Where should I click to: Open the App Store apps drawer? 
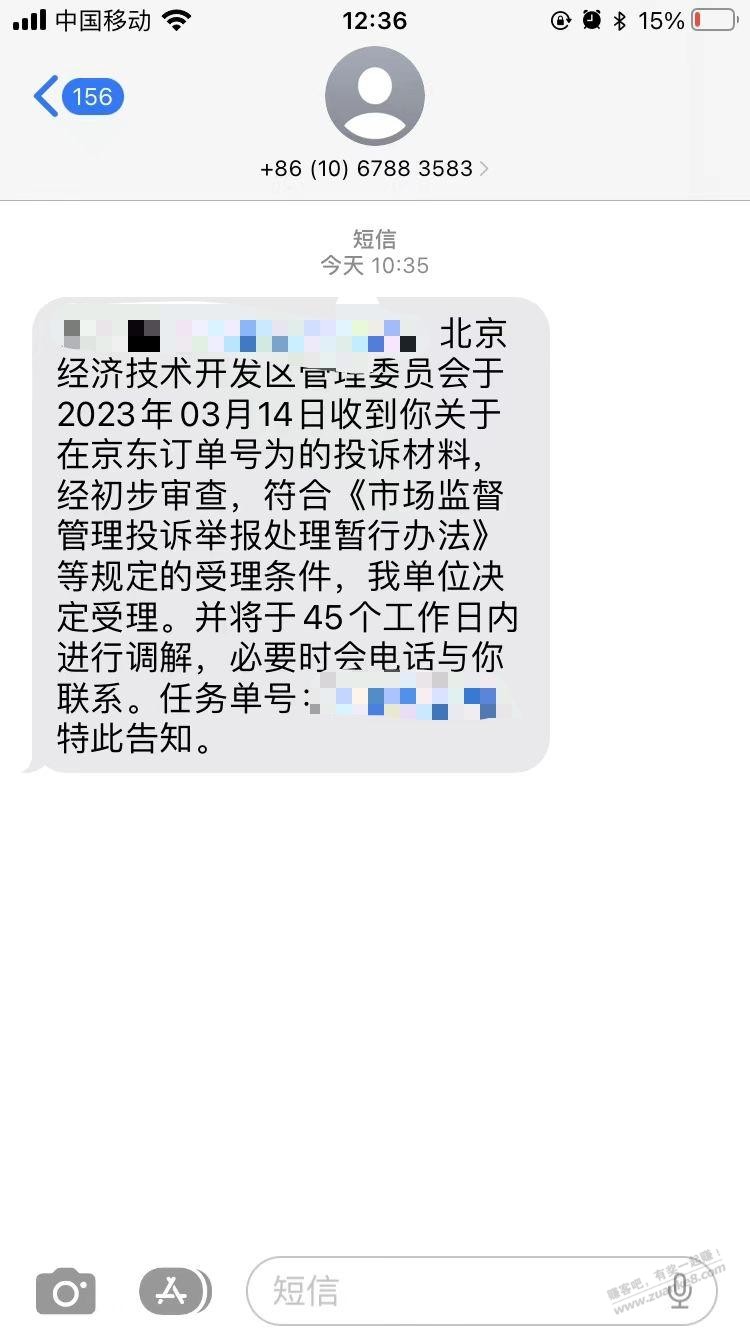174,1291
